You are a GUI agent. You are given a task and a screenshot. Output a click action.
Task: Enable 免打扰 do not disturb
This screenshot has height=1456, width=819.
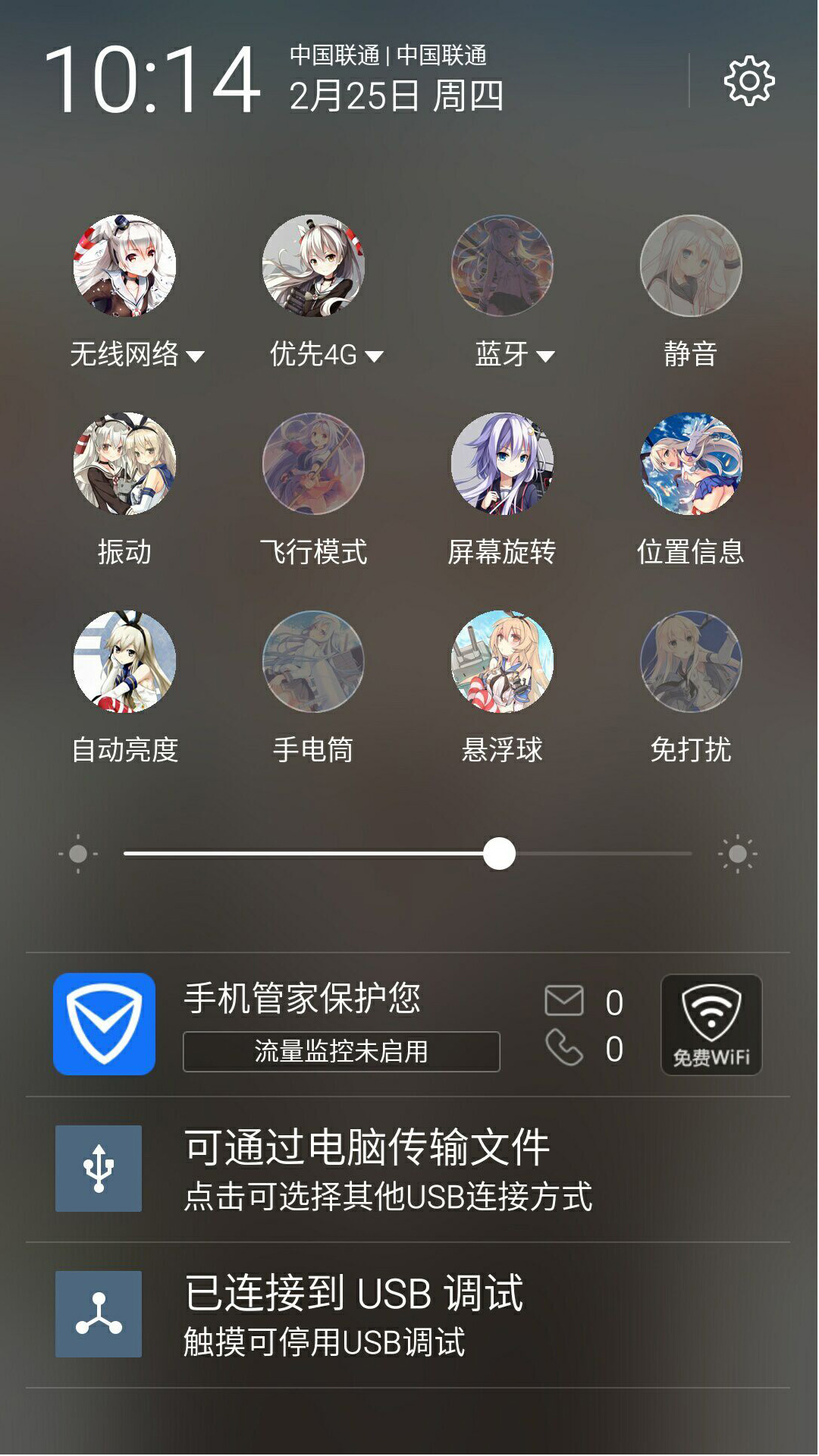click(691, 662)
